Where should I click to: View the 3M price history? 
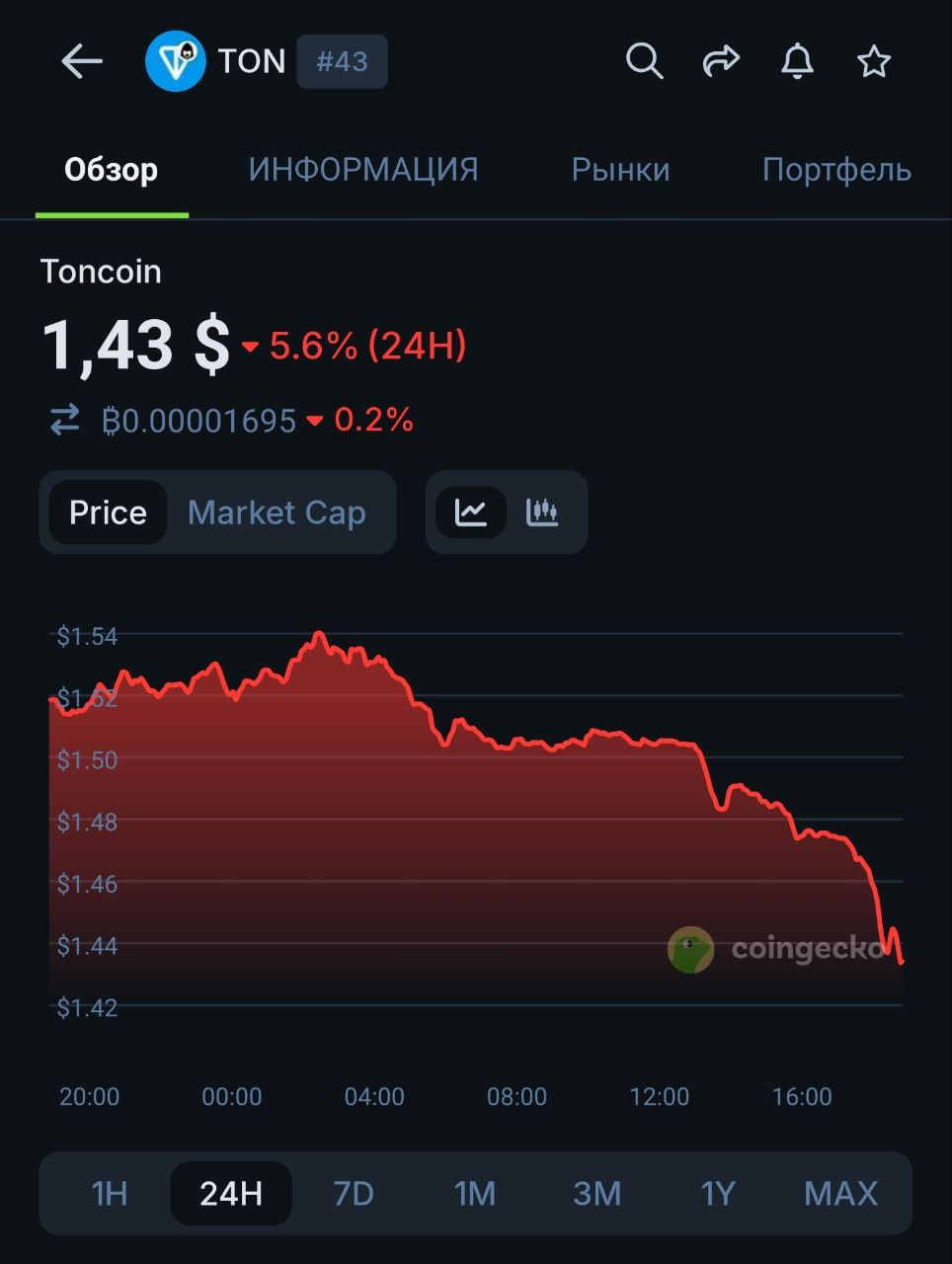pos(596,1193)
